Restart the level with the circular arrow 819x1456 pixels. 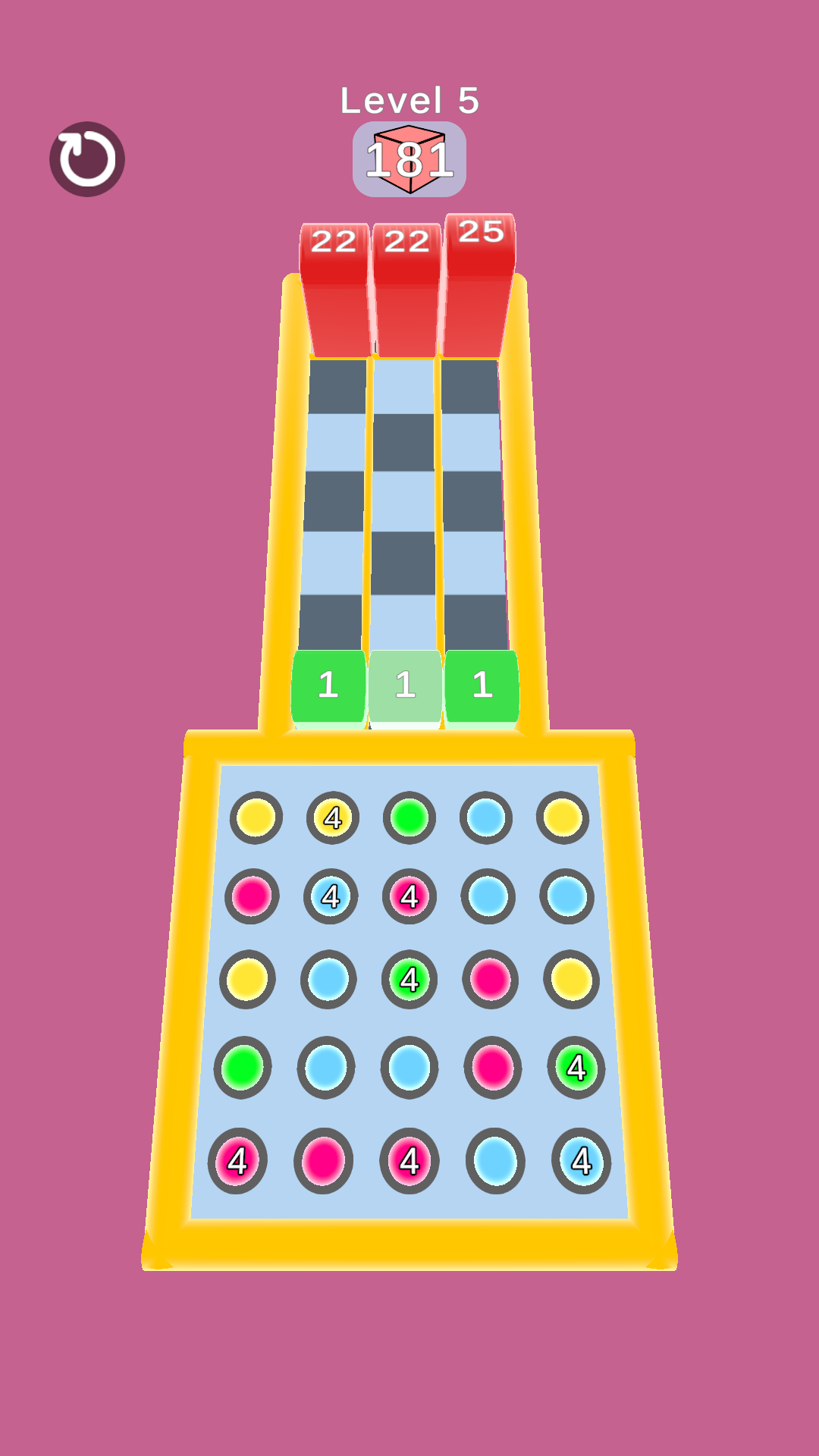click(87, 159)
